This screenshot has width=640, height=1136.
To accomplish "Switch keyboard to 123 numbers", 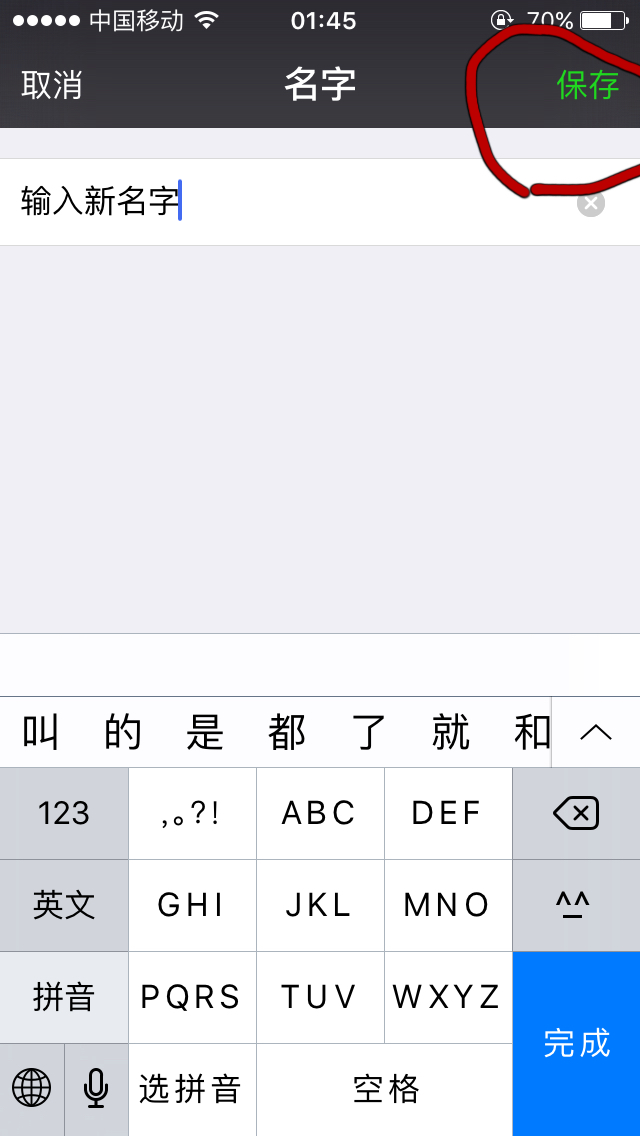I will coord(64,814).
